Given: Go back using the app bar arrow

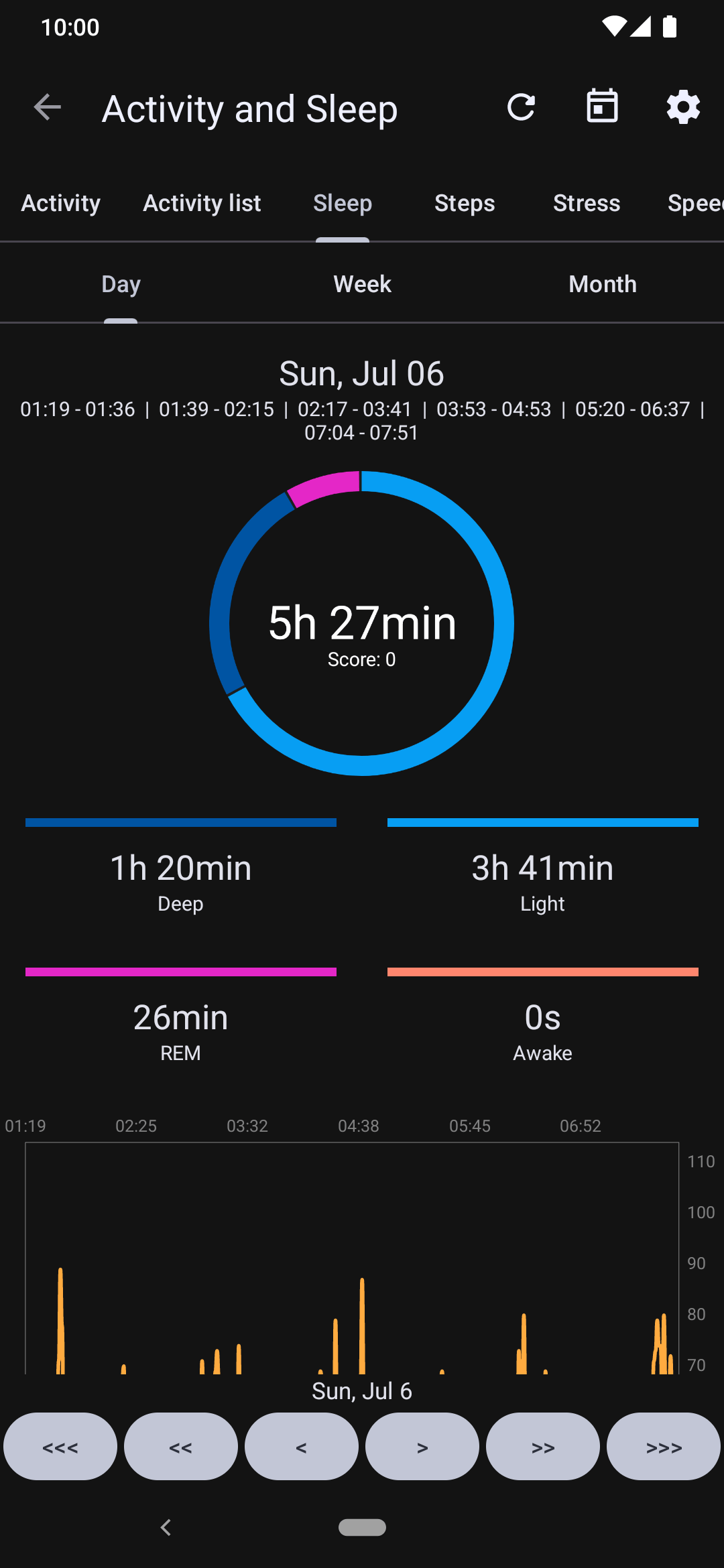Looking at the screenshot, I should point(48,107).
